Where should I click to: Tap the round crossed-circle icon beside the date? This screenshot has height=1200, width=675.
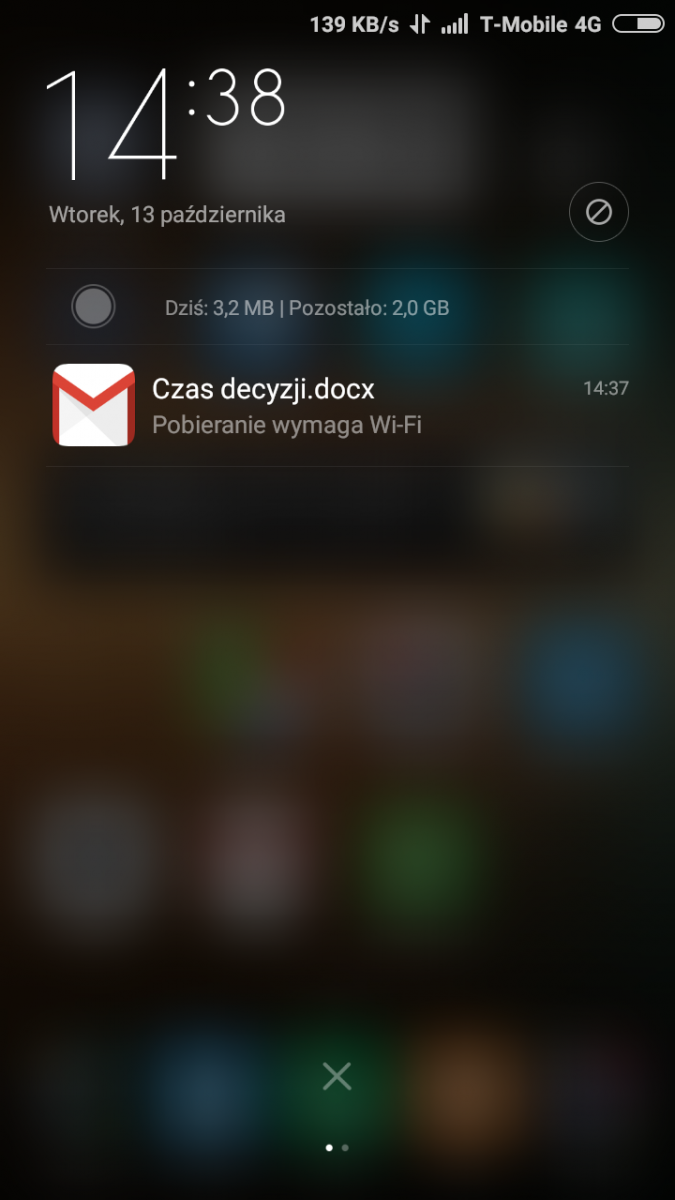pos(598,213)
